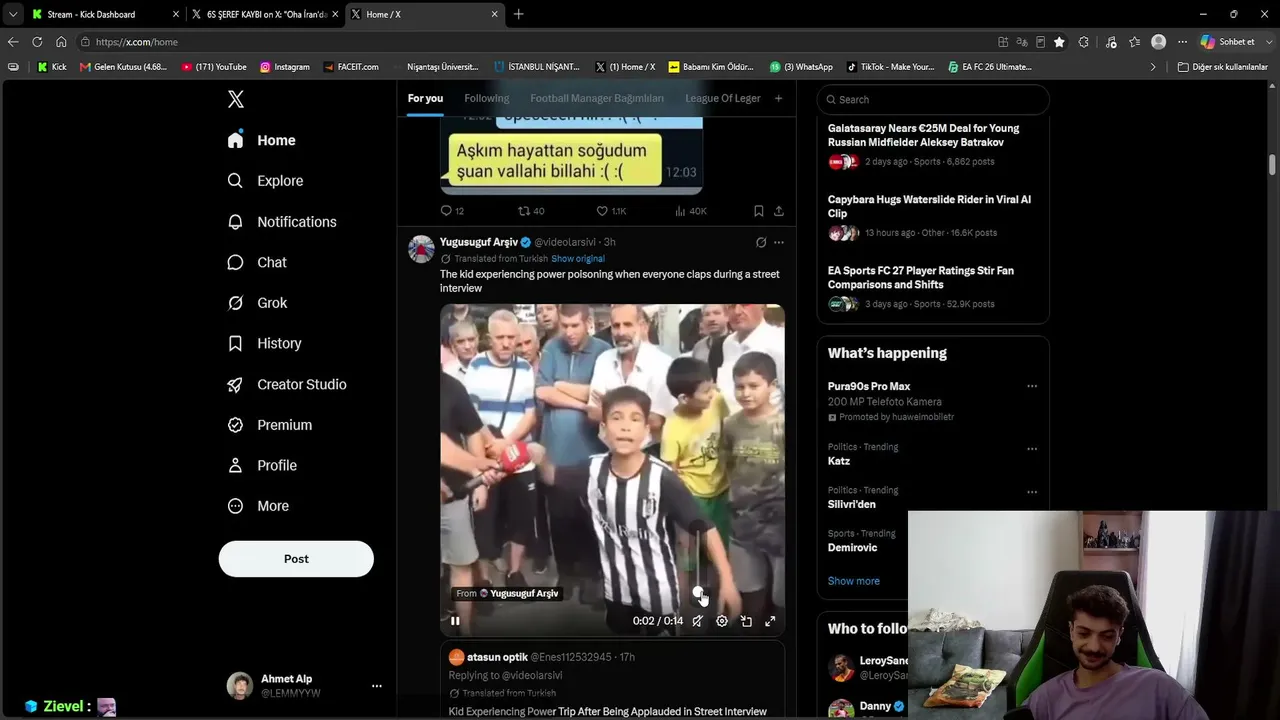
Task: Click Show more under What's happening
Action: point(854,581)
